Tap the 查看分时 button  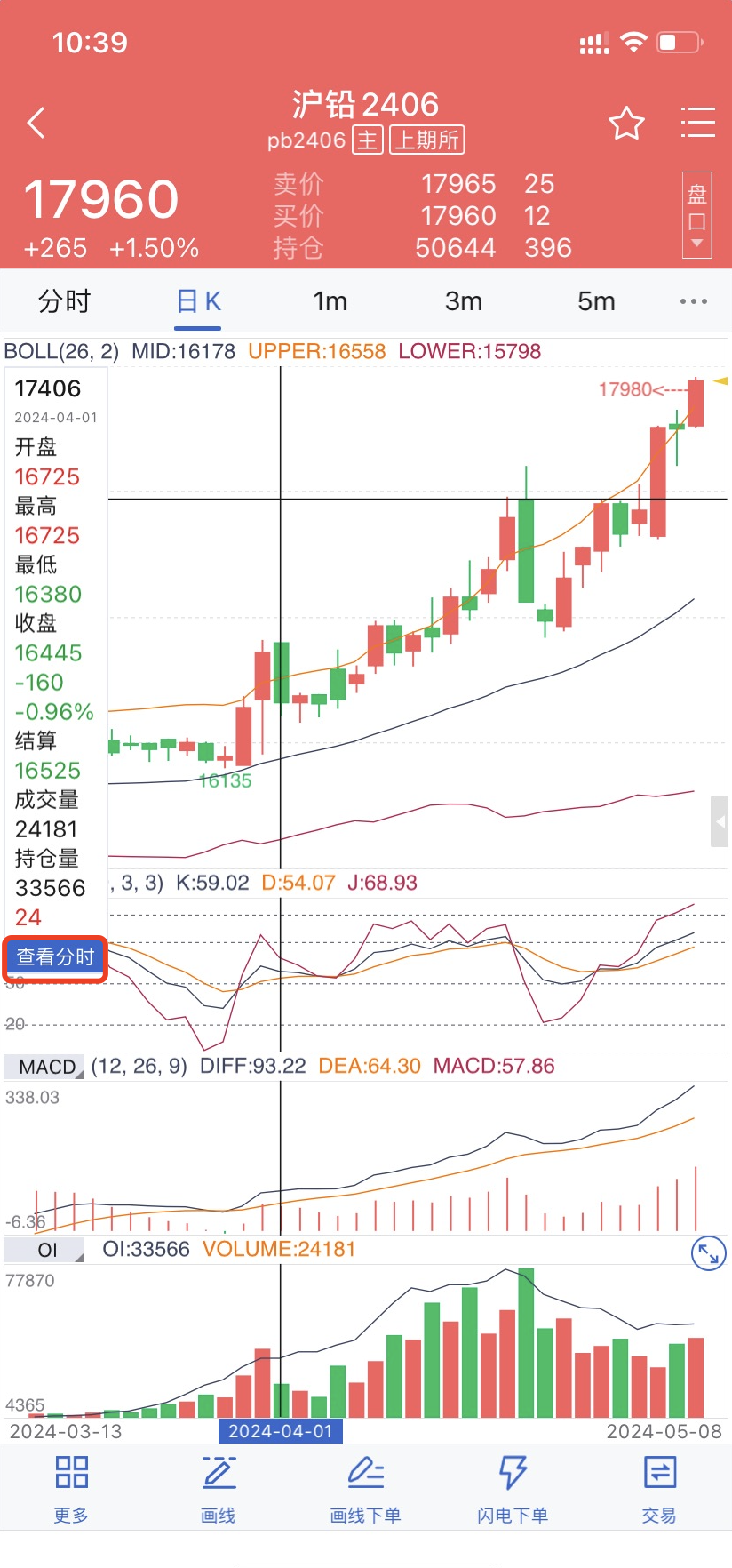click(55, 957)
